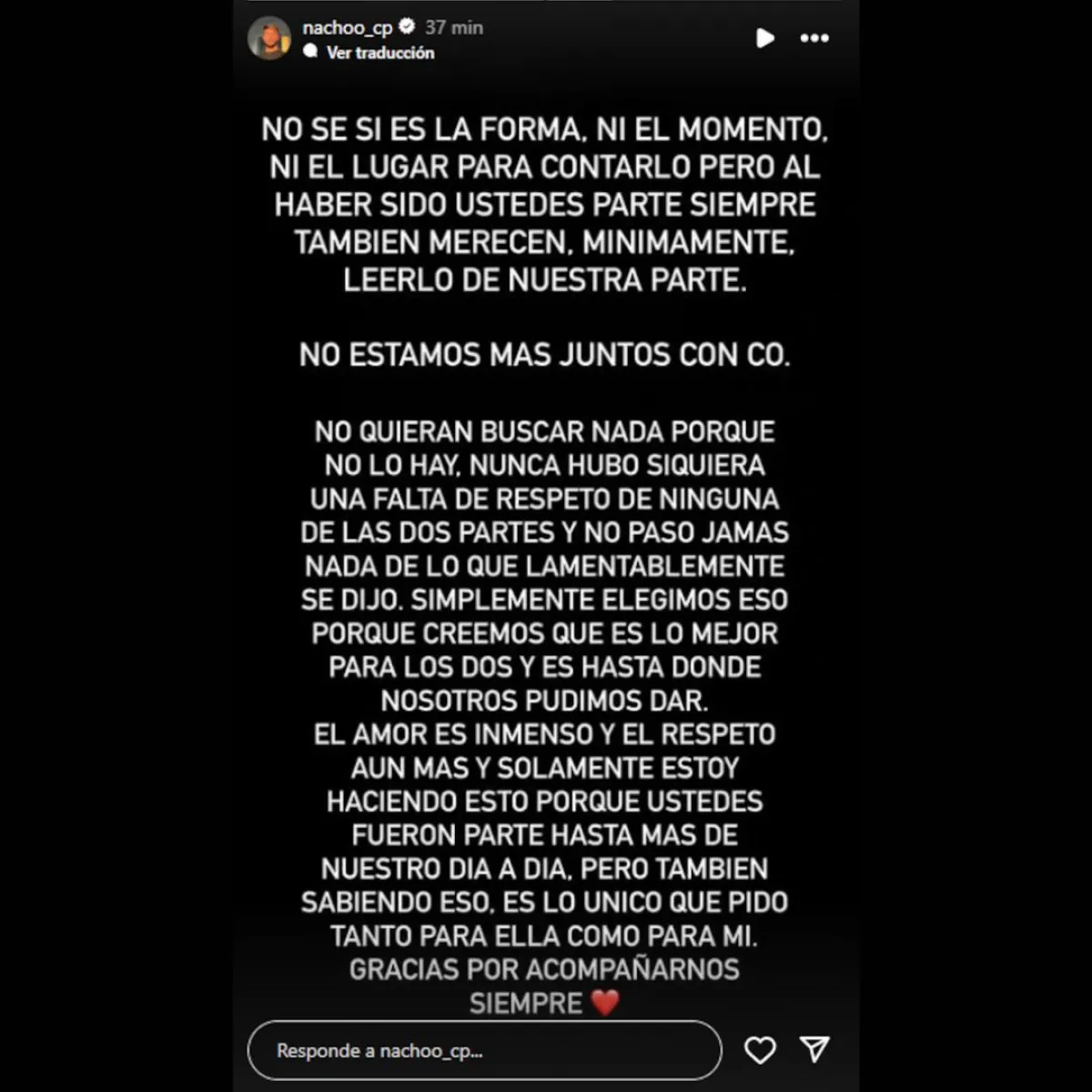The image size is (1092, 1092).
Task: Resume story playback
Action: pyautogui.click(x=765, y=38)
